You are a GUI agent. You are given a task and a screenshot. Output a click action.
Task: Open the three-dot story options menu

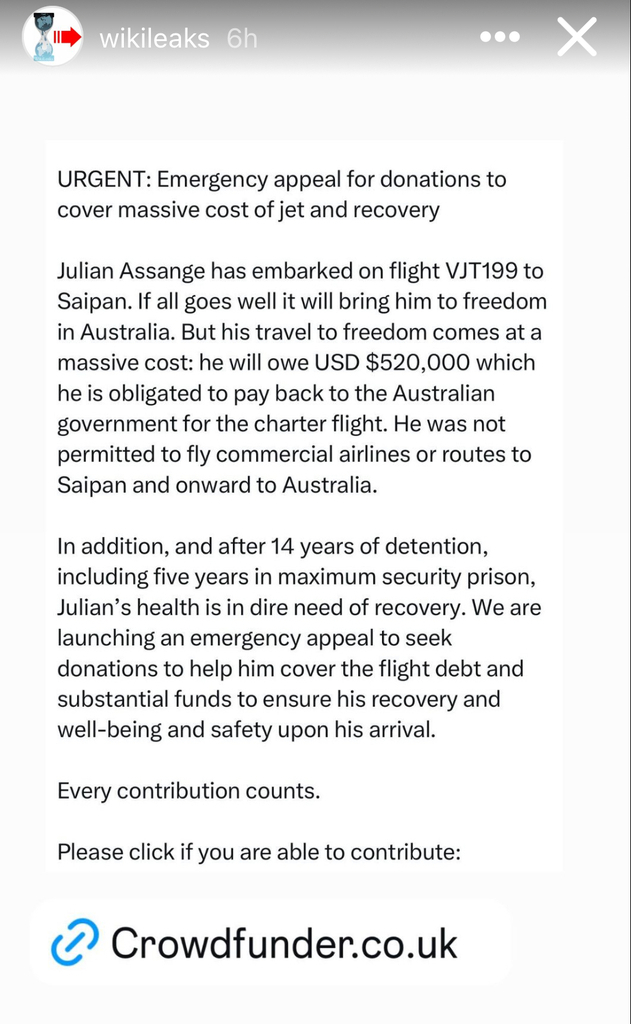[500, 37]
